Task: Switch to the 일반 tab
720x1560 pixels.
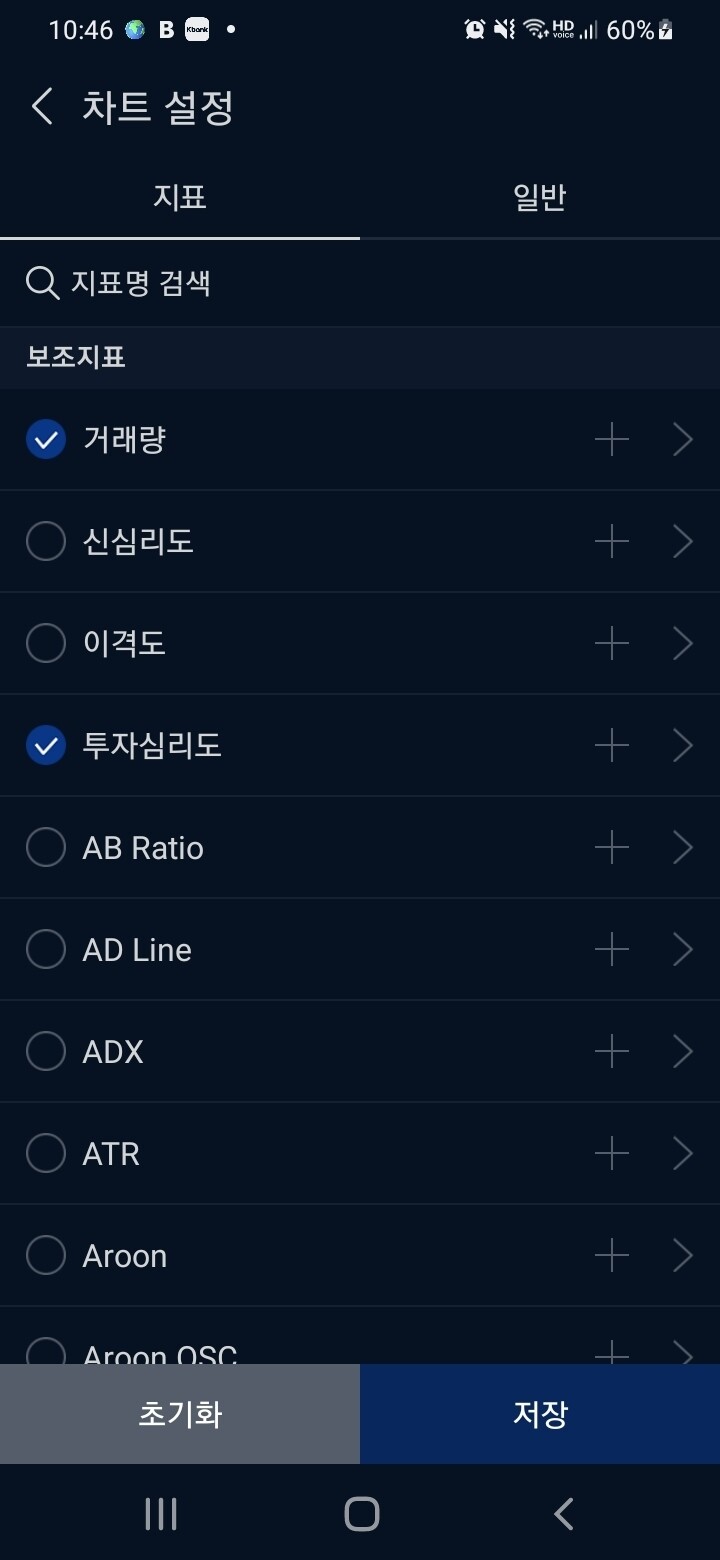Action: point(539,197)
